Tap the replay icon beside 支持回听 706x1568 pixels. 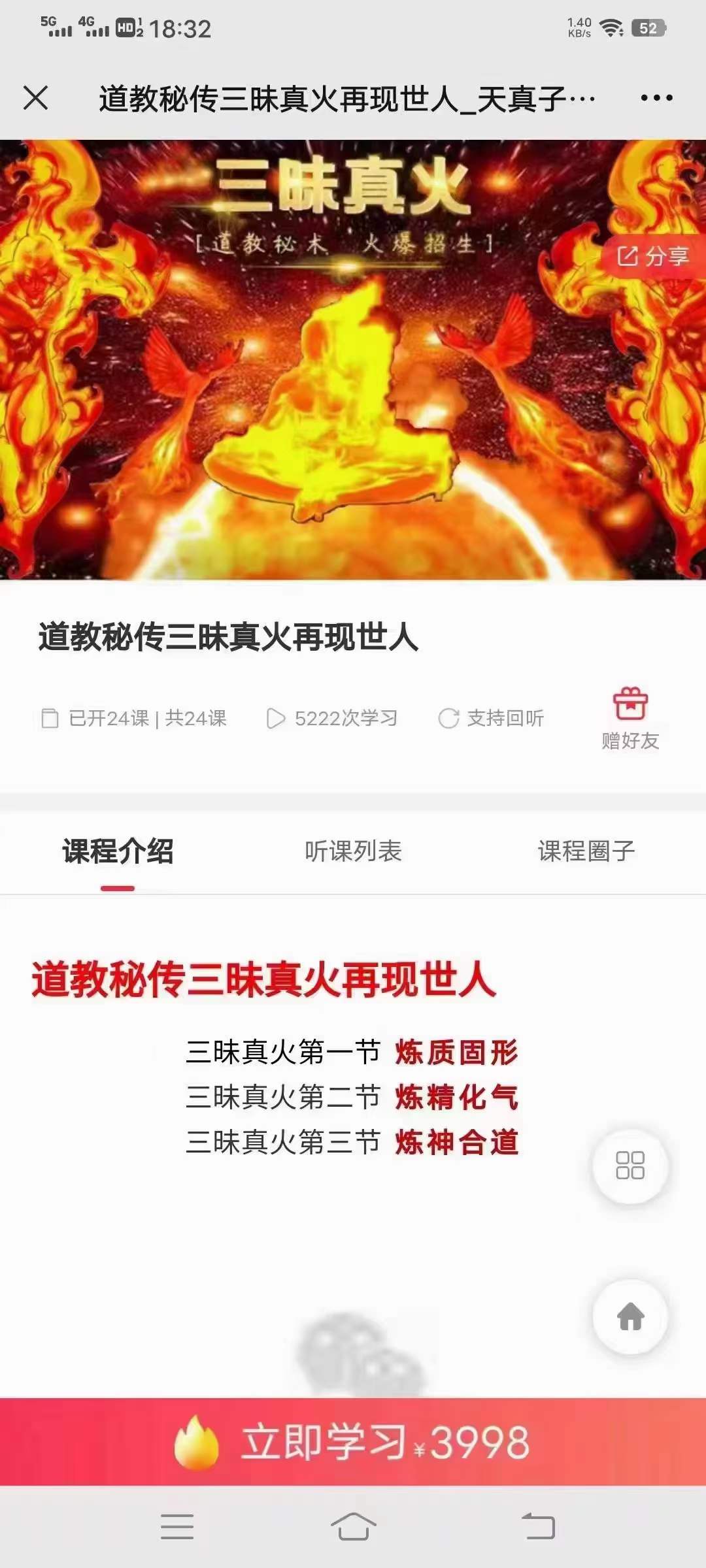448,717
